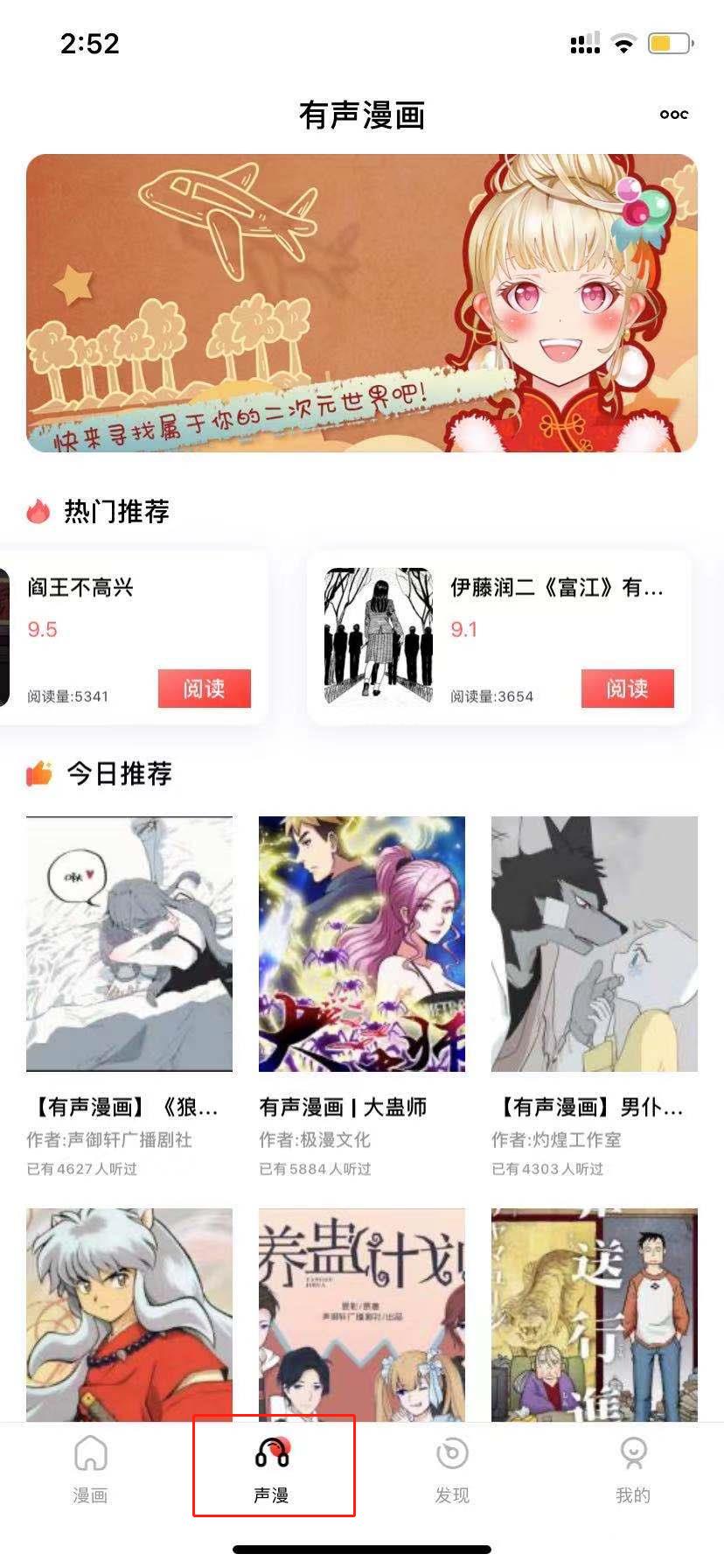Switch to the 漫画 tab
Screen dimensions: 724x1568
pyautogui.click(x=90, y=1470)
